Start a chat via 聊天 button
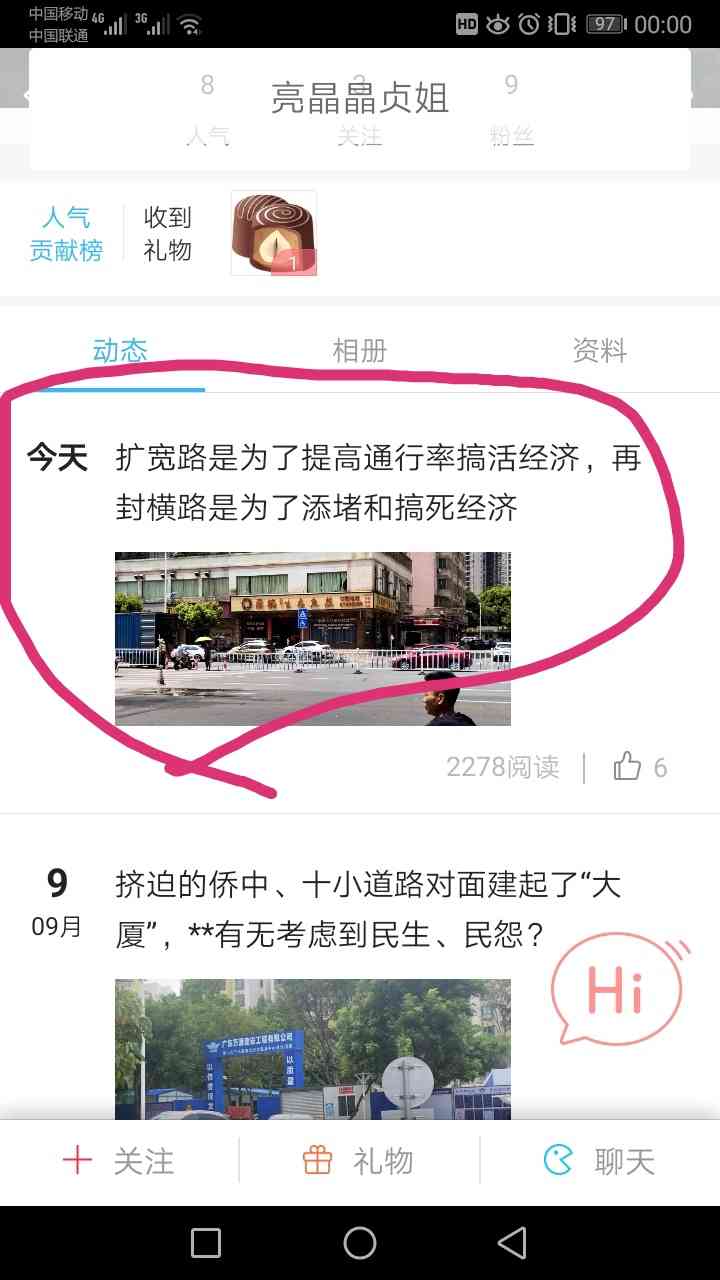Image resolution: width=720 pixels, height=1280 pixels. [x=600, y=1161]
